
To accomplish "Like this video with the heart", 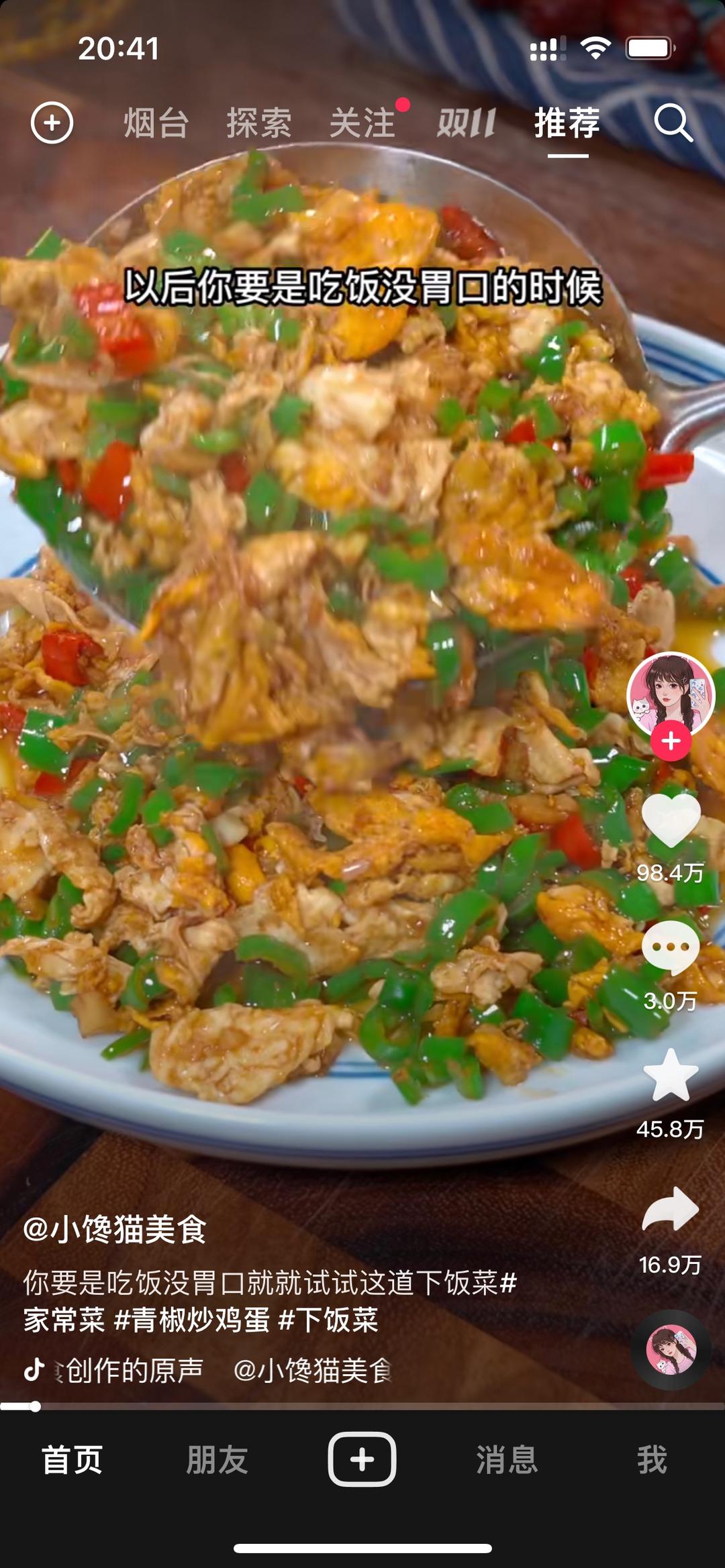I will pyautogui.click(x=671, y=820).
